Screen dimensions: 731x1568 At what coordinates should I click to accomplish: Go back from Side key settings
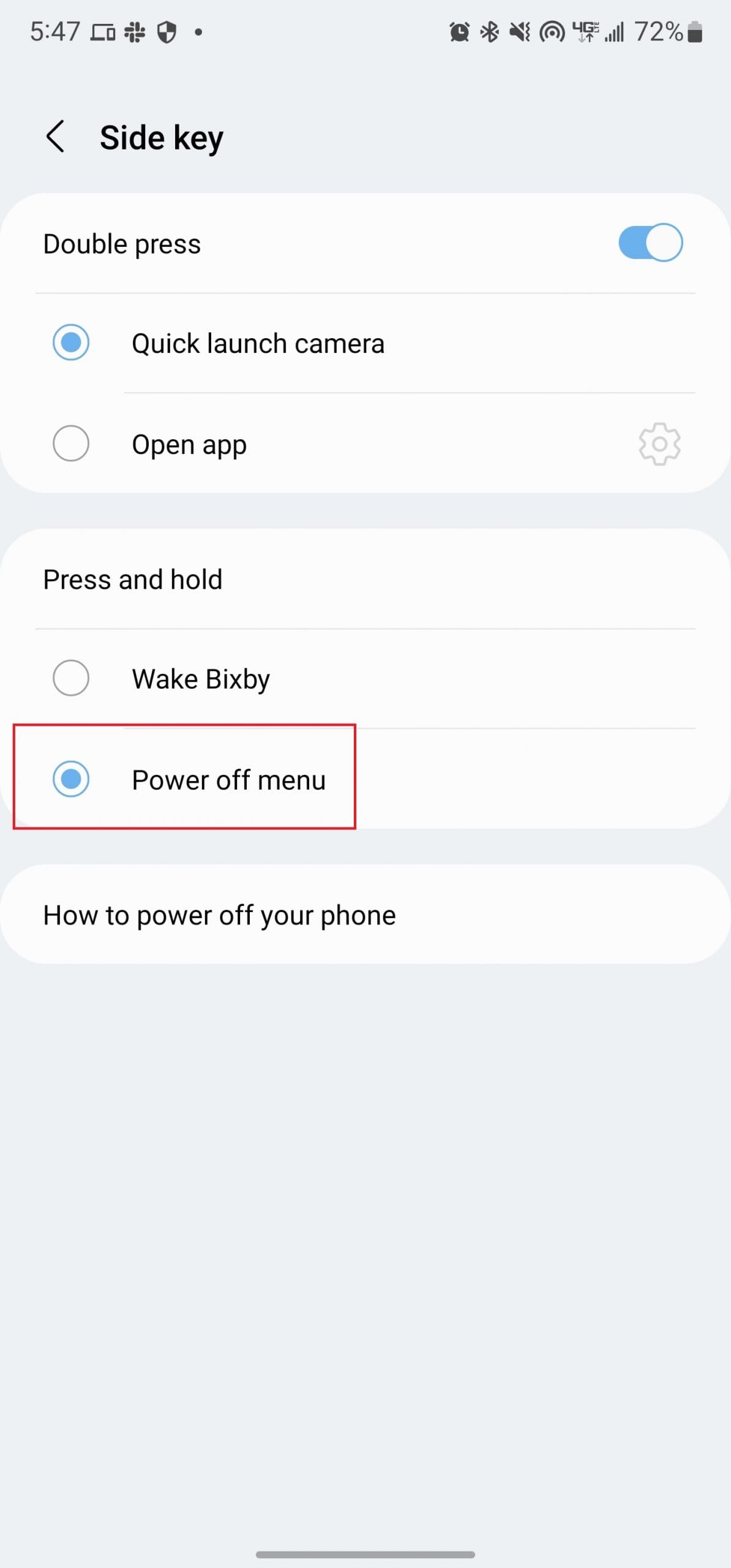(x=55, y=136)
